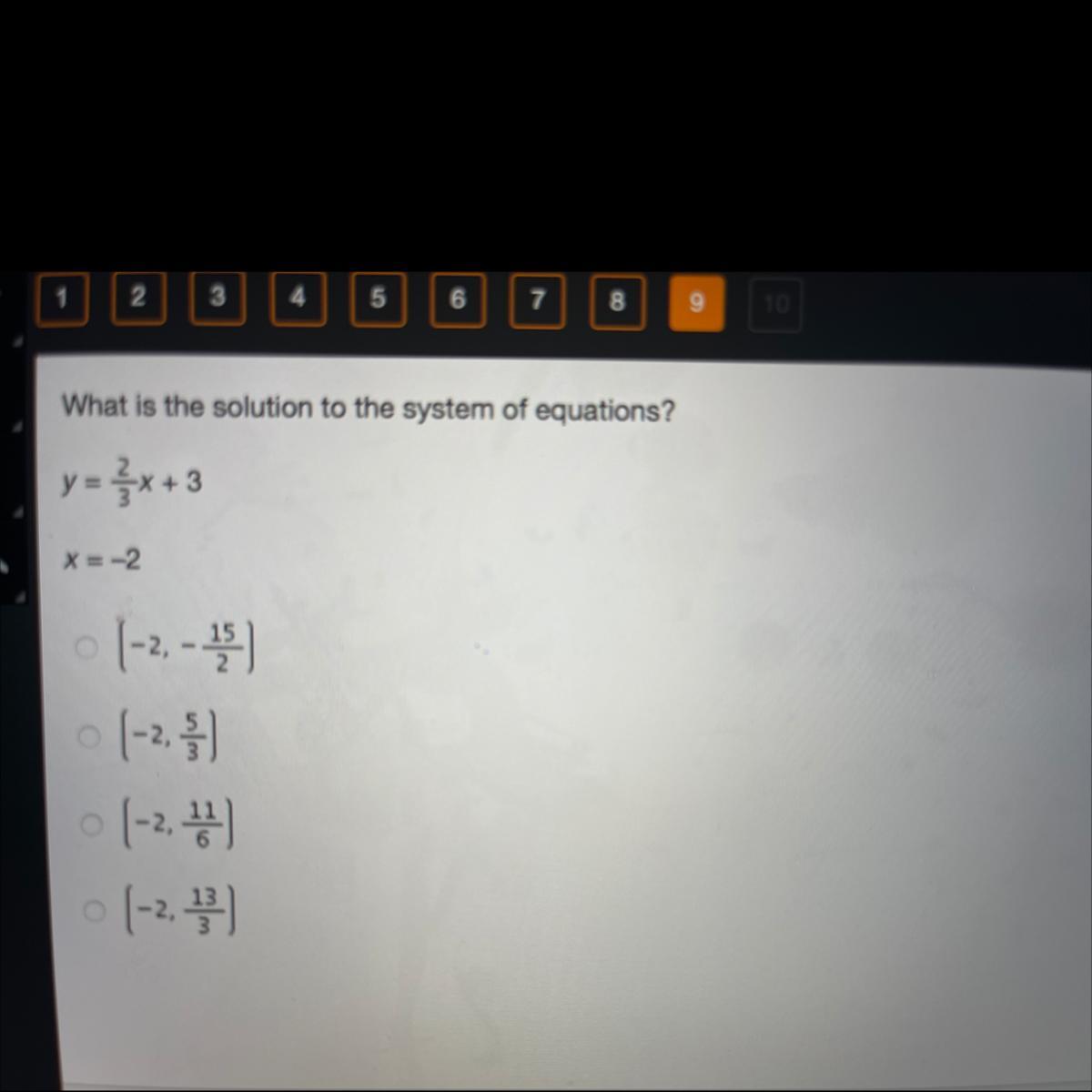This screenshot has width=1092, height=1092.
Task: Open question 6
Action: pos(458,301)
